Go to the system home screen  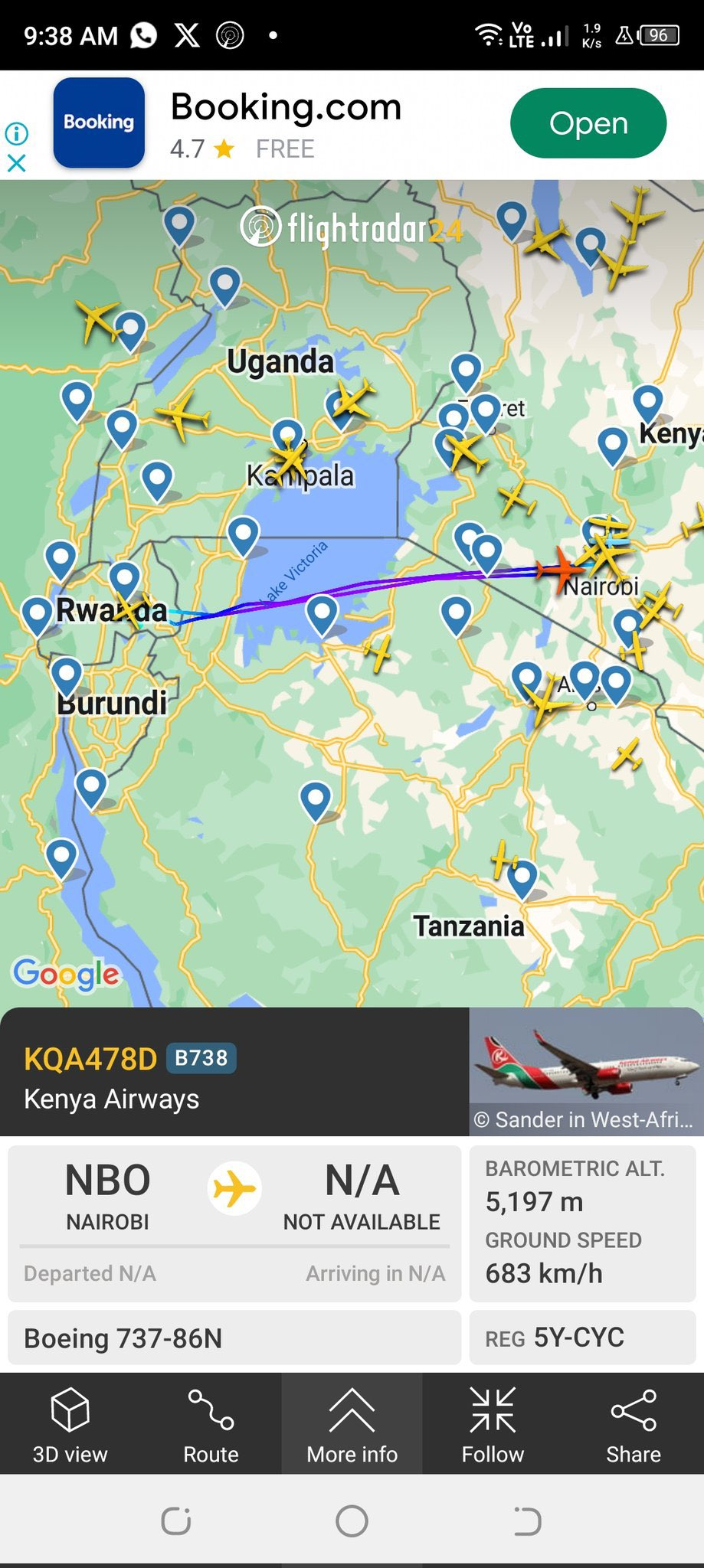pos(352,1521)
